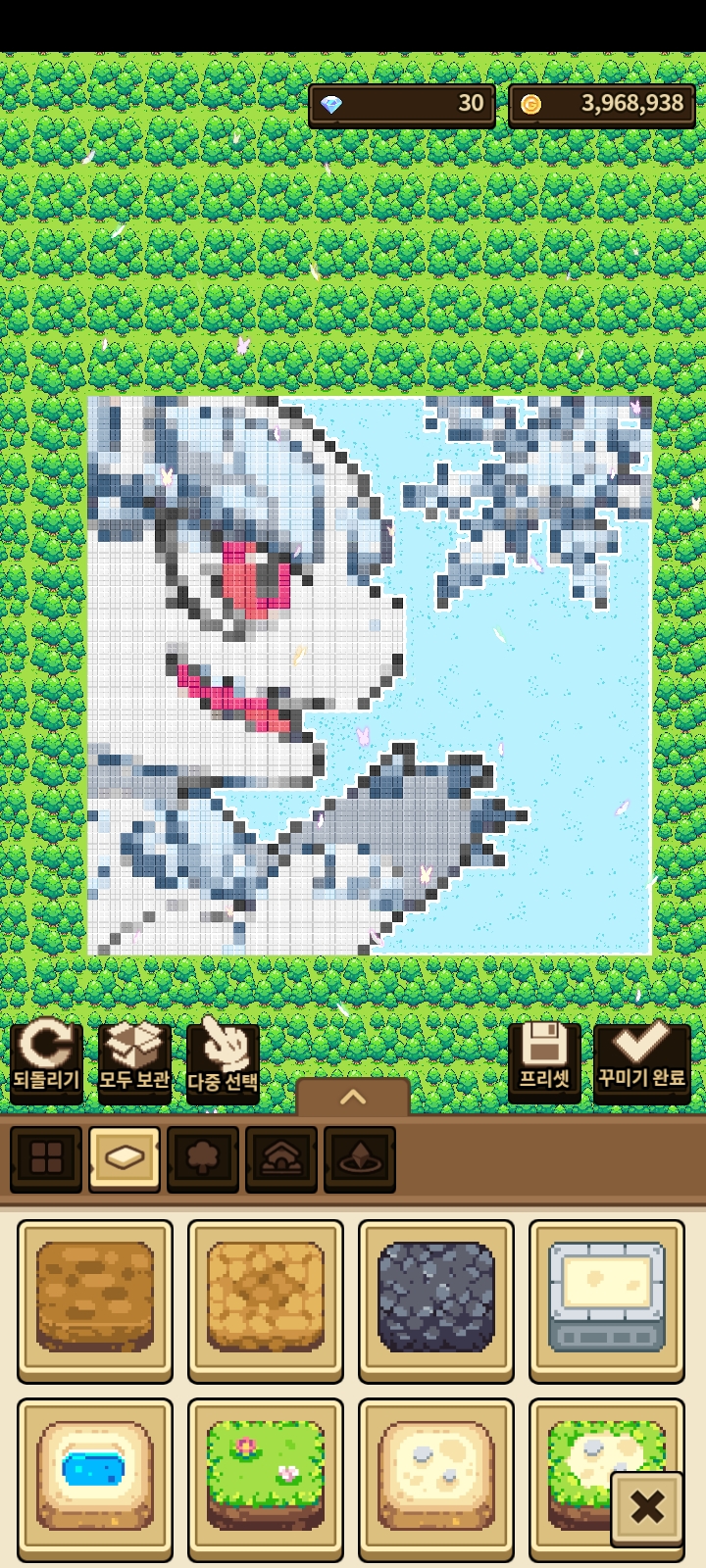Image resolution: width=706 pixels, height=1568 pixels.
Task: Switch to the building category tab
Action: click(x=281, y=1158)
